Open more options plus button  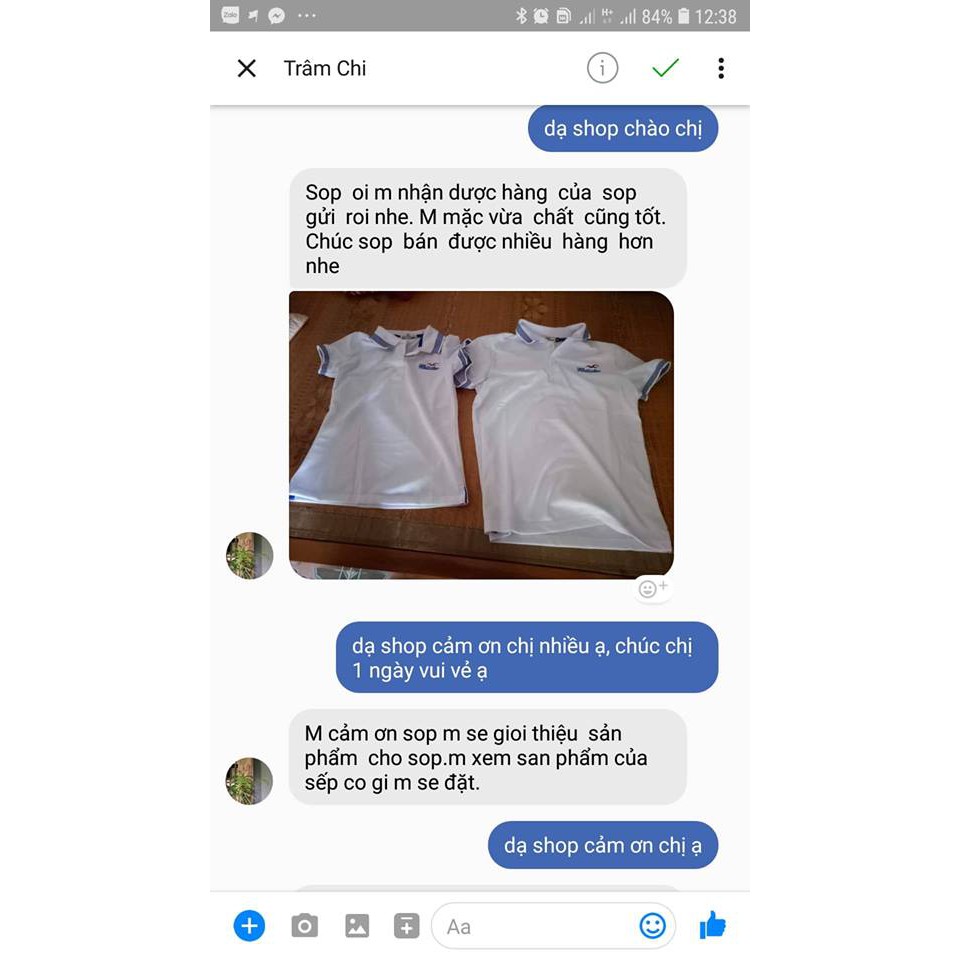pyautogui.click(x=249, y=926)
